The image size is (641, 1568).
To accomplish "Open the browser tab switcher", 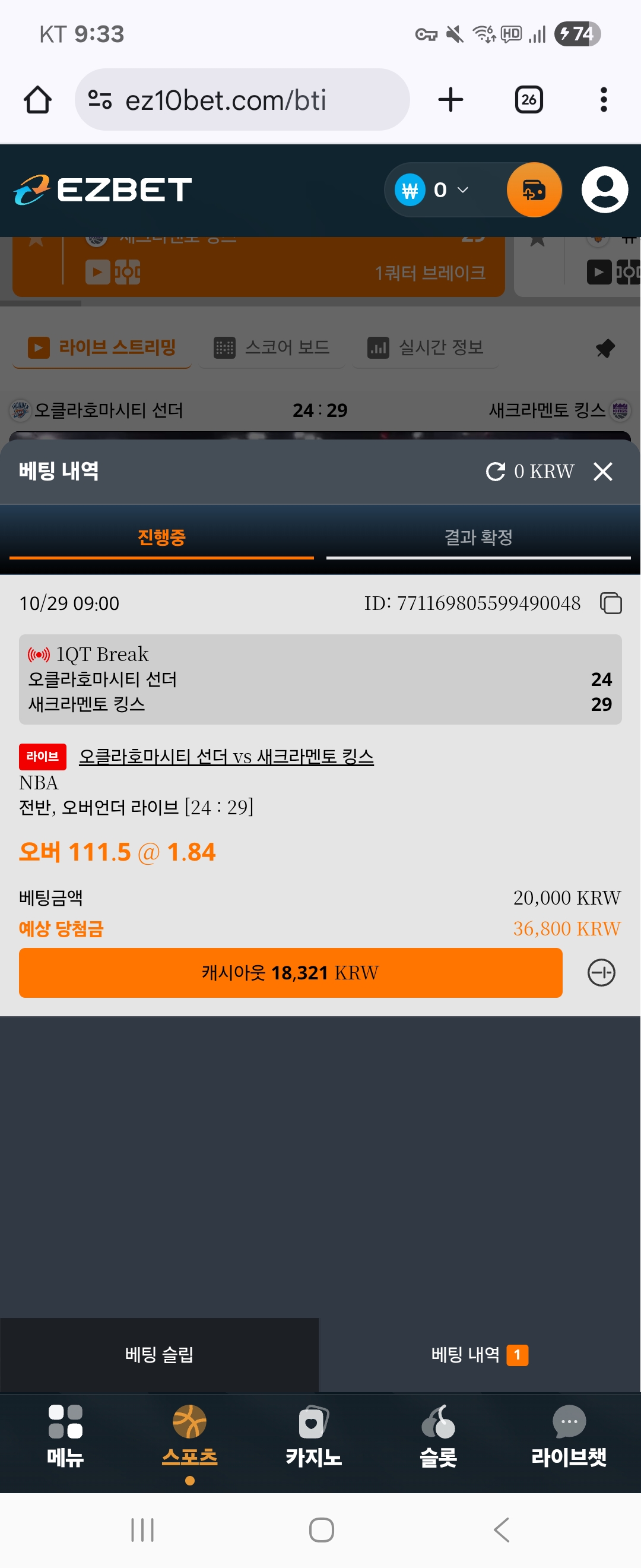I will pos(528,100).
